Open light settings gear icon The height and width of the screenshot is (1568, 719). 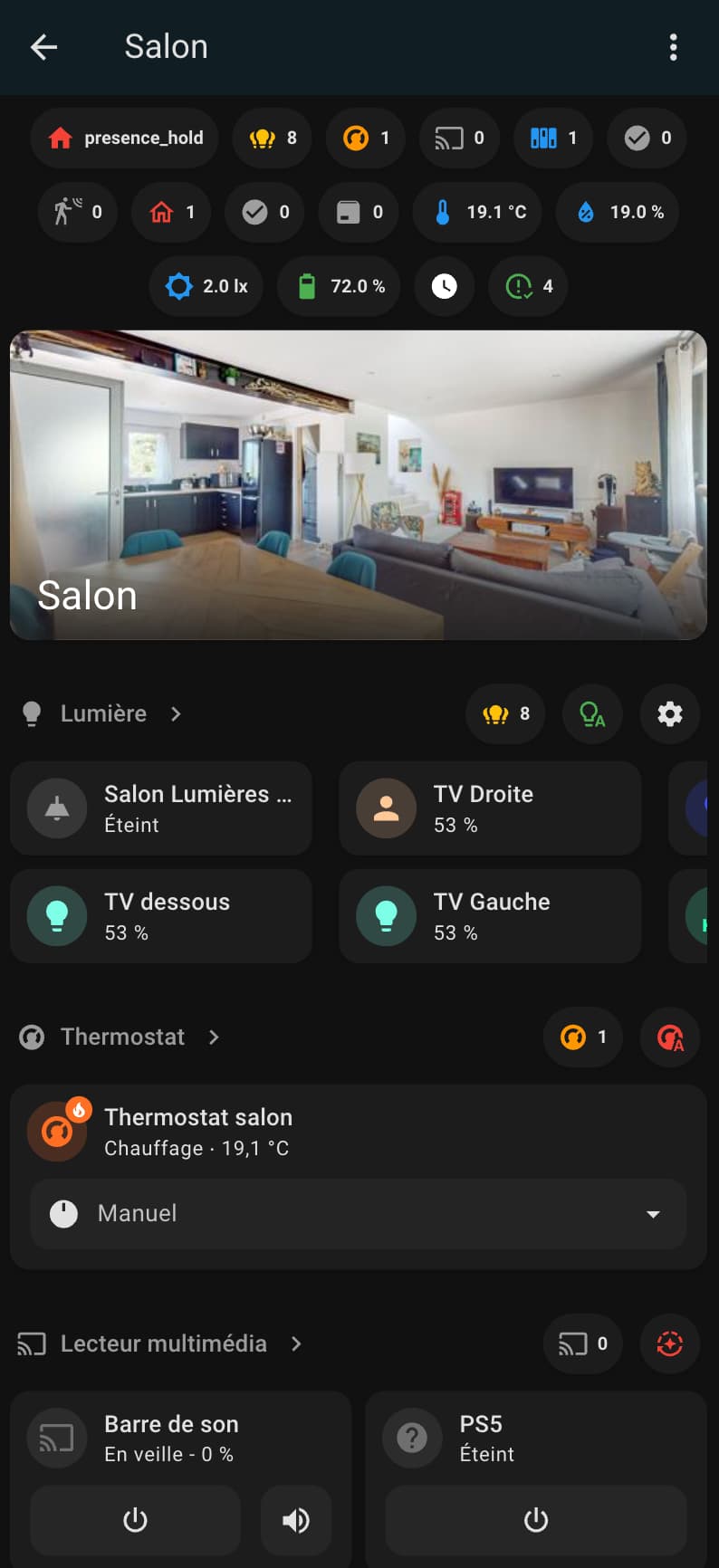coord(670,713)
